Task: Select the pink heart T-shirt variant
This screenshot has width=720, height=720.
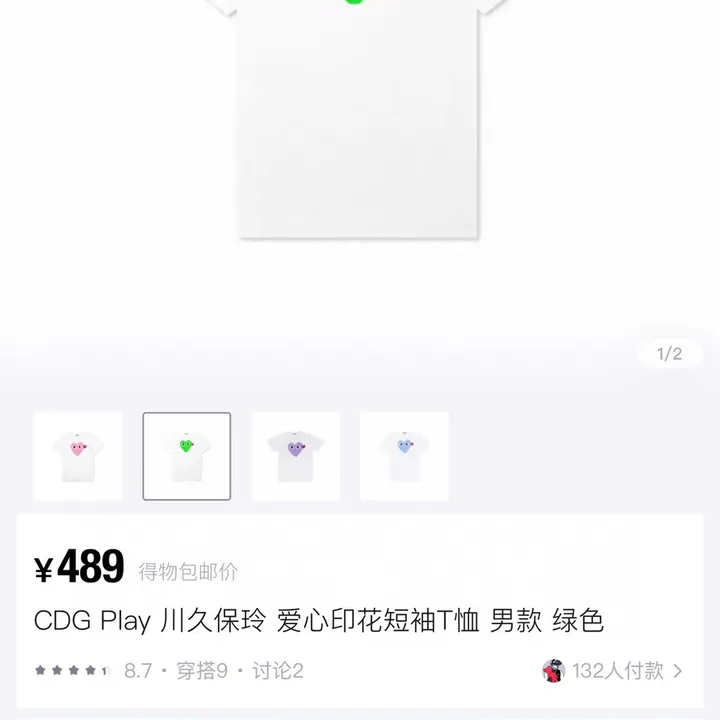Action: pyautogui.click(x=78, y=456)
